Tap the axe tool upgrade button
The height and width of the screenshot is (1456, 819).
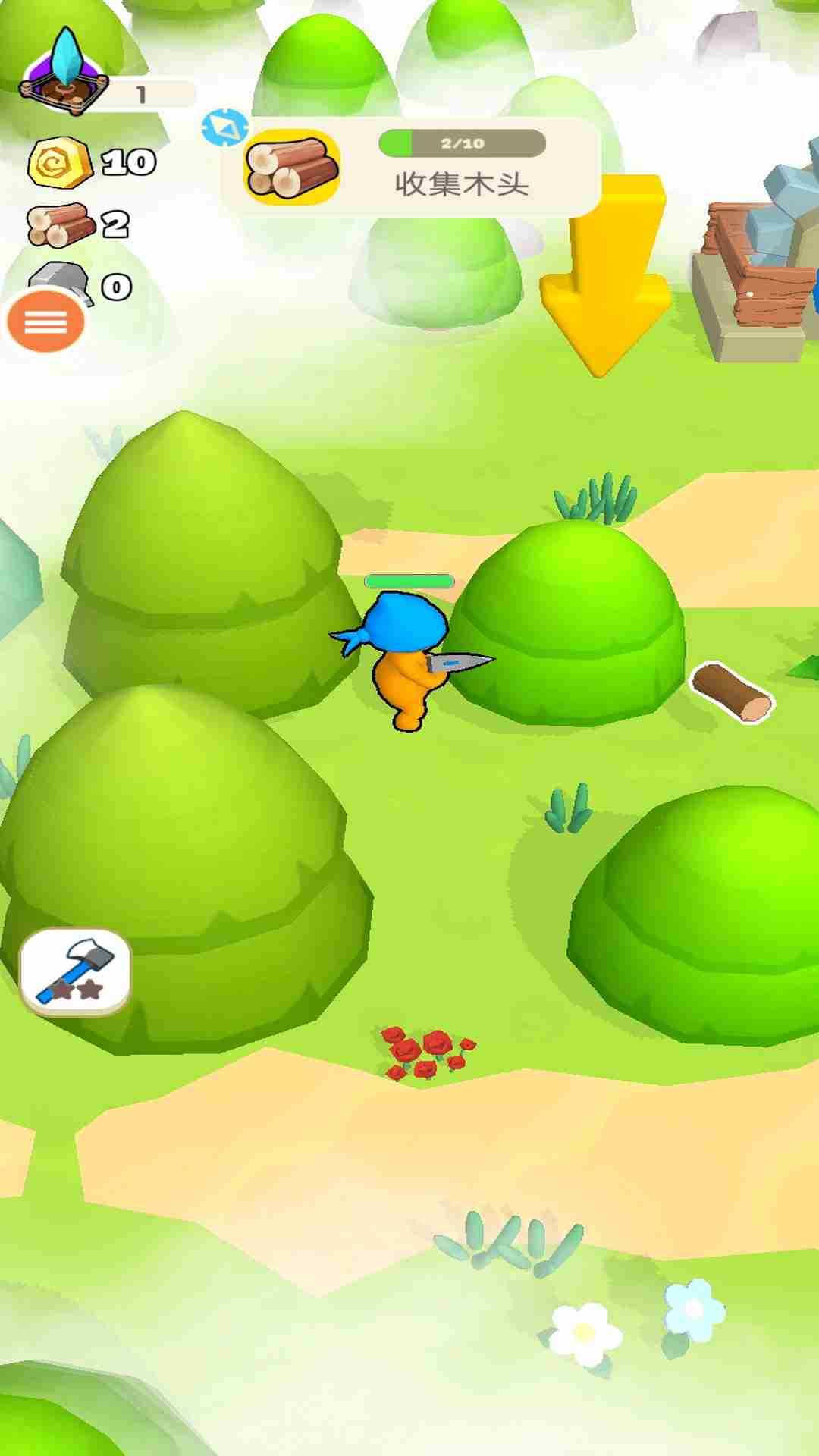[x=75, y=971]
